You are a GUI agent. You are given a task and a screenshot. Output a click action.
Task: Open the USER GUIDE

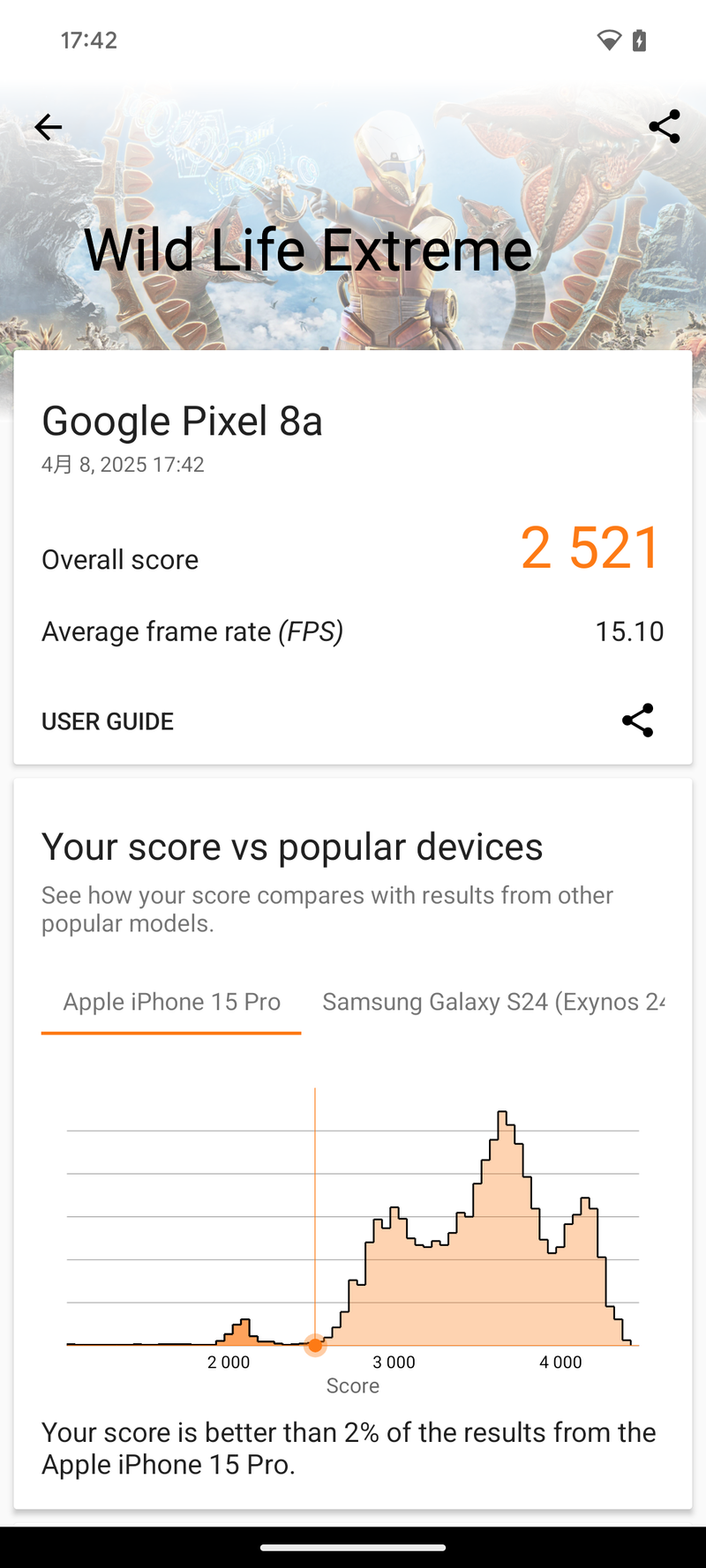click(107, 721)
